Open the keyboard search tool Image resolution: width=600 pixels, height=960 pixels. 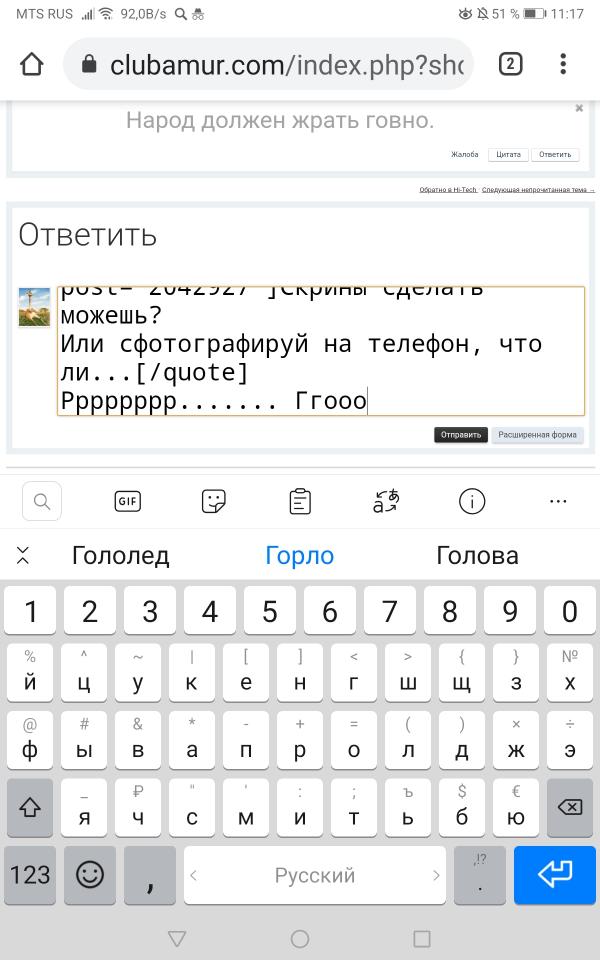(42, 501)
